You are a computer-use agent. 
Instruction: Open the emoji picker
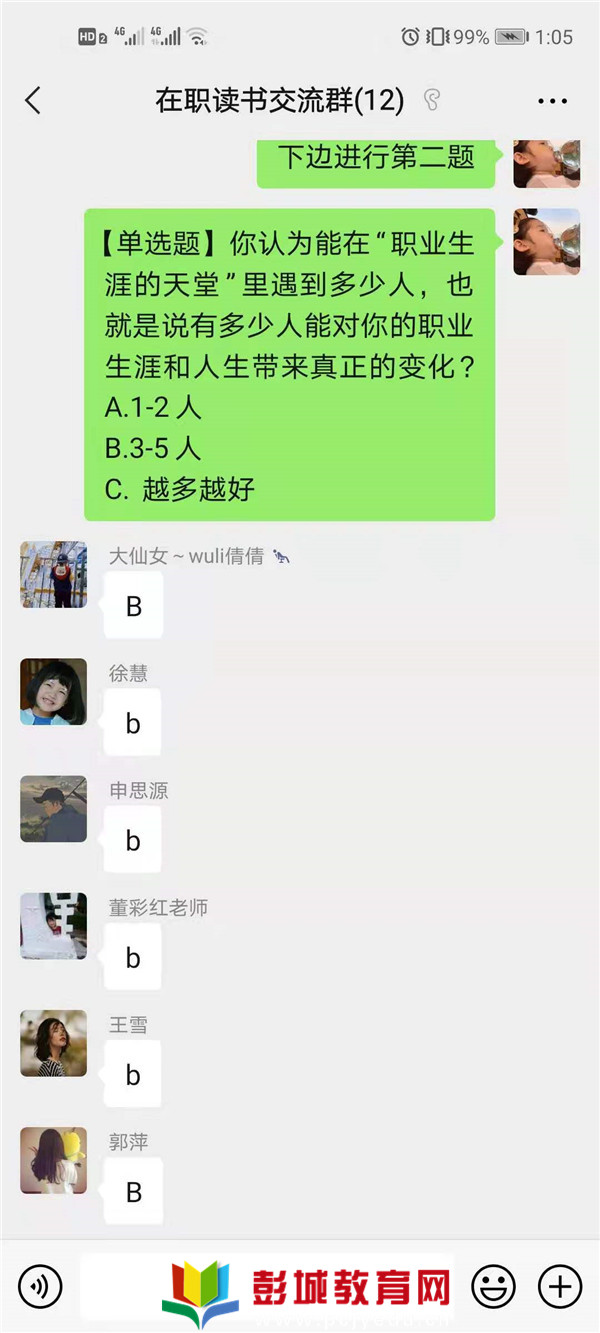pos(493,1285)
